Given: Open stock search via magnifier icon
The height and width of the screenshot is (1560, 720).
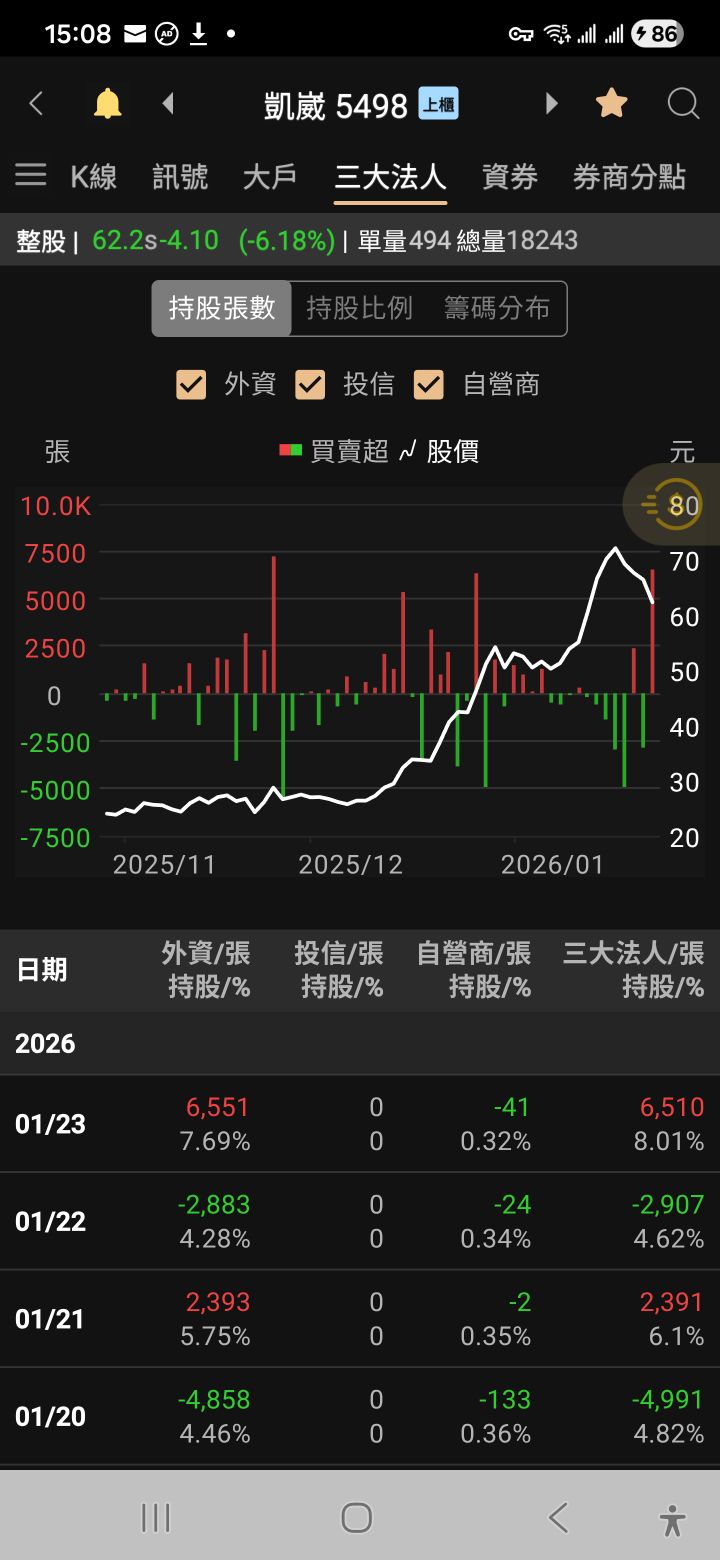Looking at the screenshot, I should [682, 103].
